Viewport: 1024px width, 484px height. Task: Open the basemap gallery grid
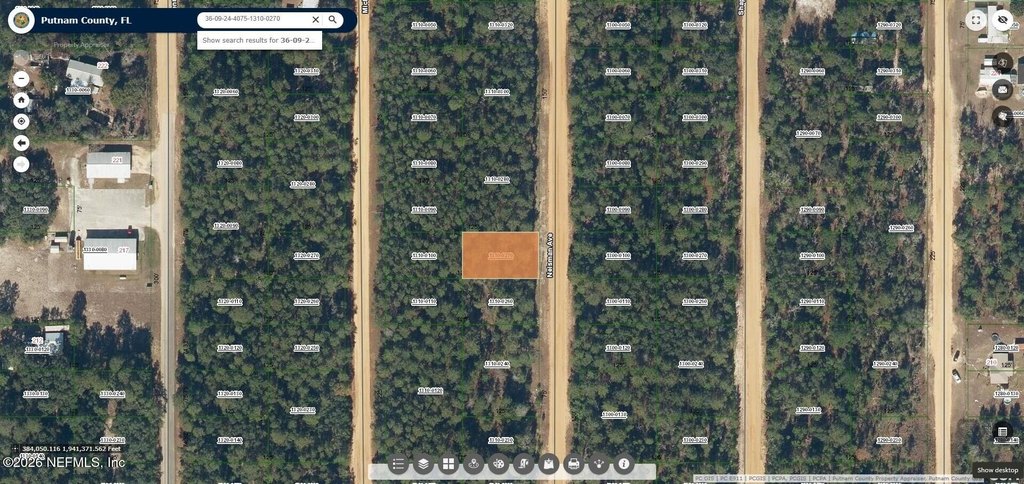(x=449, y=464)
